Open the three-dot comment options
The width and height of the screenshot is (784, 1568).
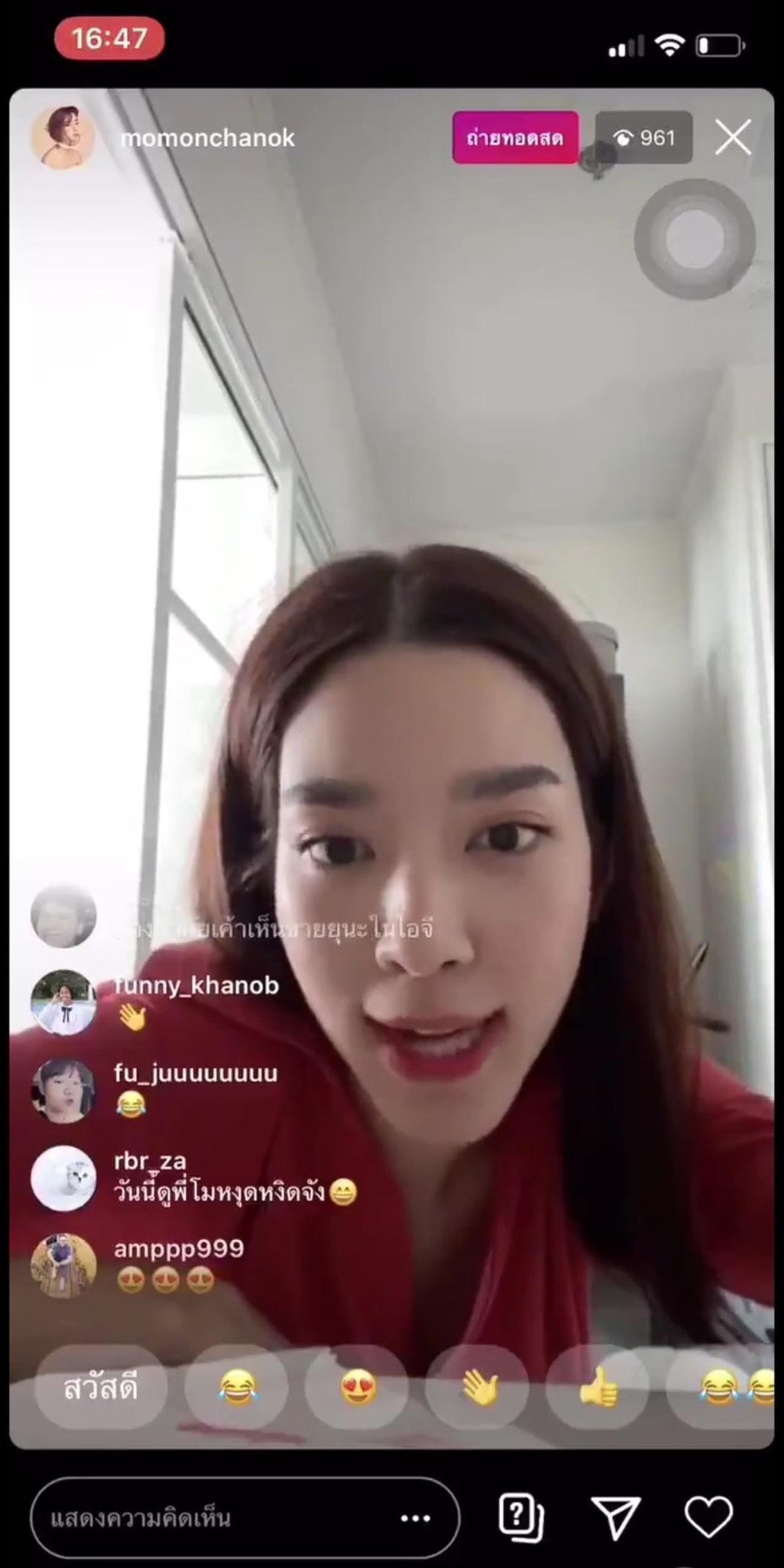[415, 1518]
